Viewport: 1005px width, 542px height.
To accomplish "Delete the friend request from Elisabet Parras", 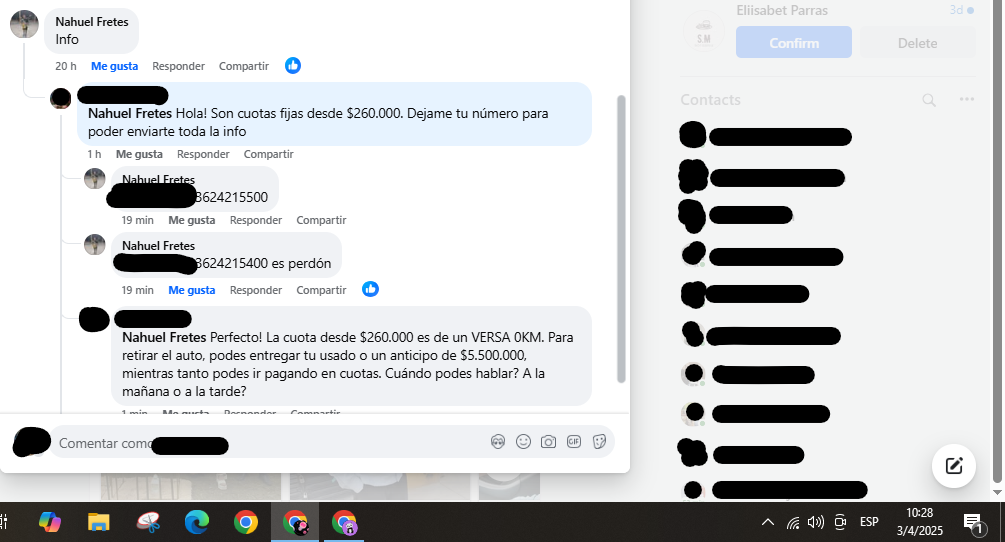I will pyautogui.click(x=917, y=43).
